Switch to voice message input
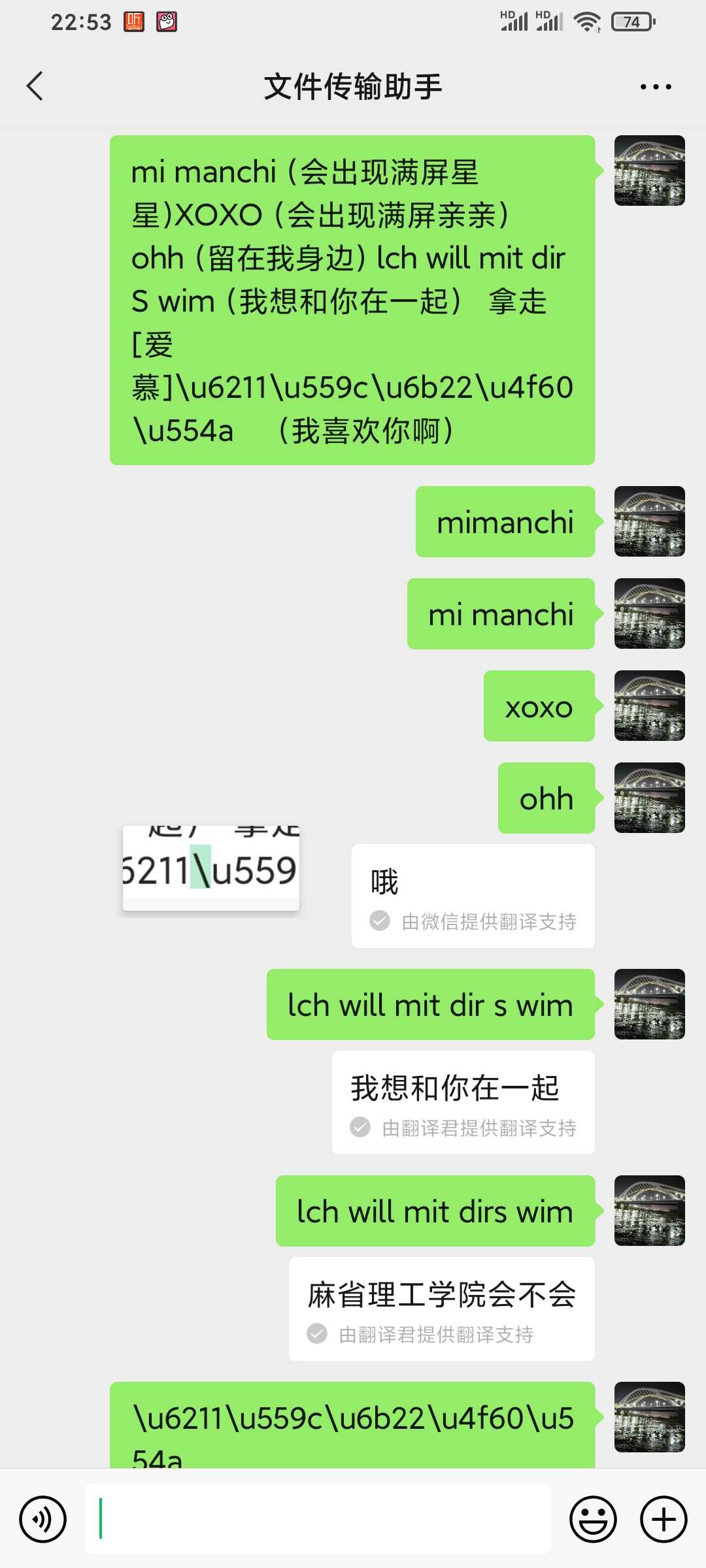706x1568 pixels. click(x=42, y=1519)
